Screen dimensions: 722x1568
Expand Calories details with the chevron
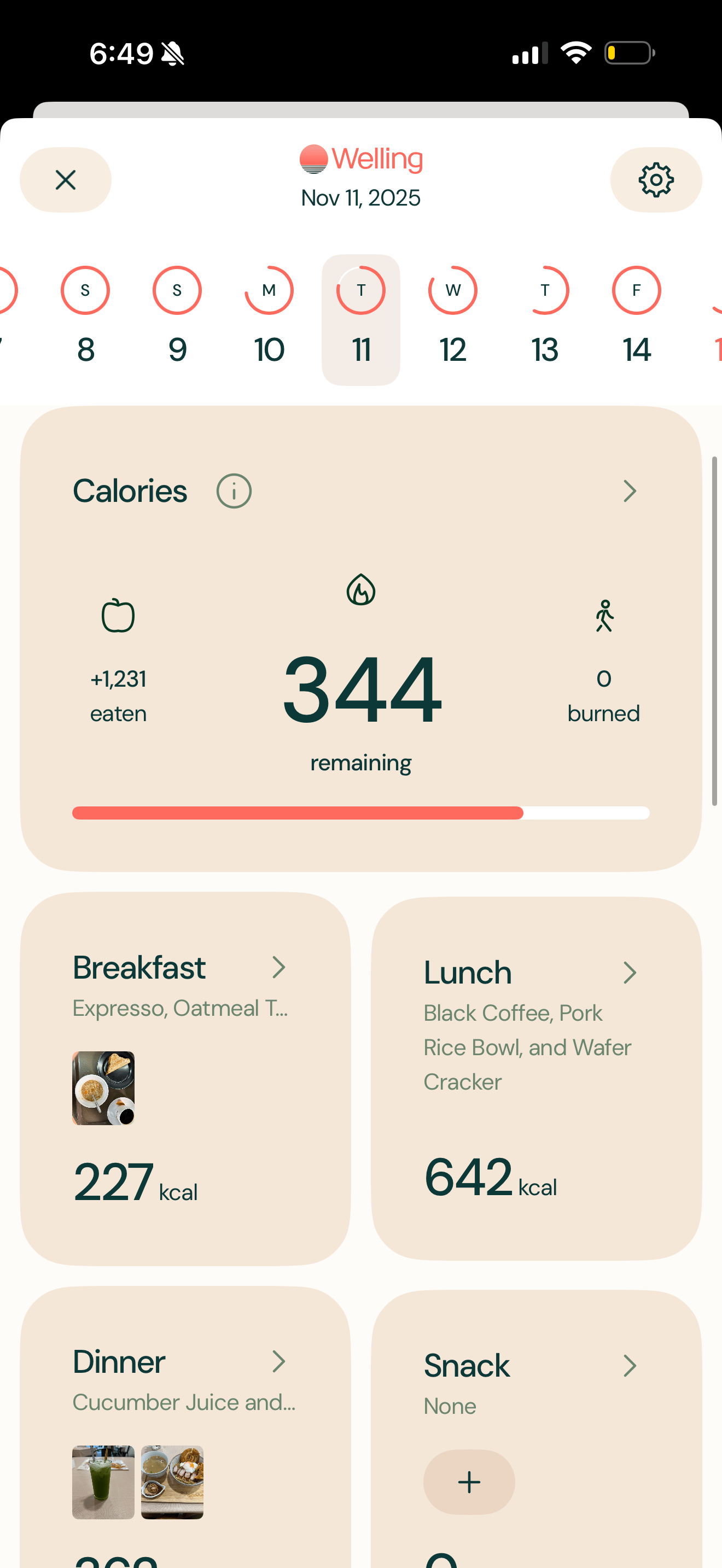coord(630,491)
